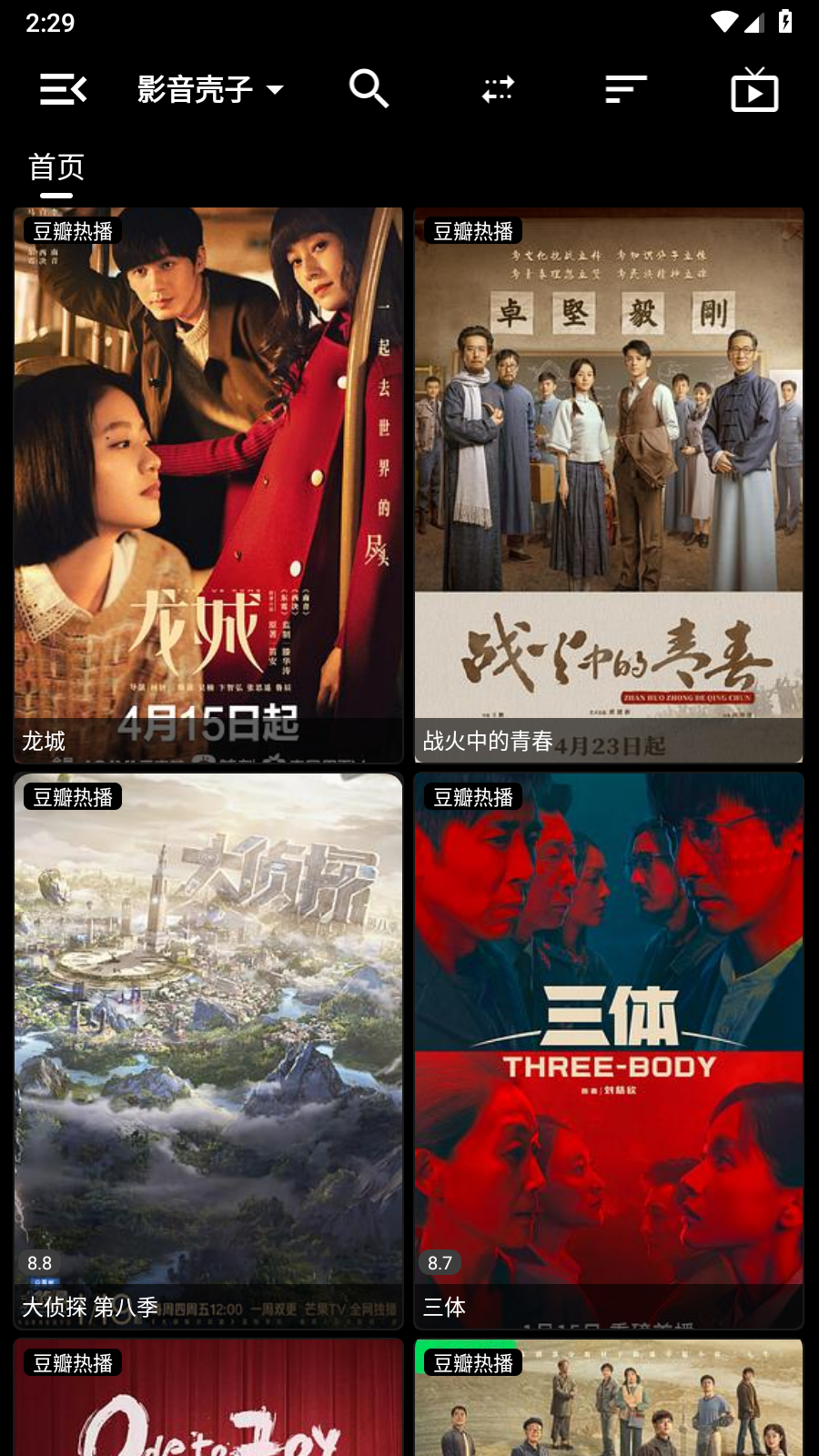The width and height of the screenshot is (819, 1456).
Task: Expand the 影音壳子 source dropdown
Action: pos(210,89)
